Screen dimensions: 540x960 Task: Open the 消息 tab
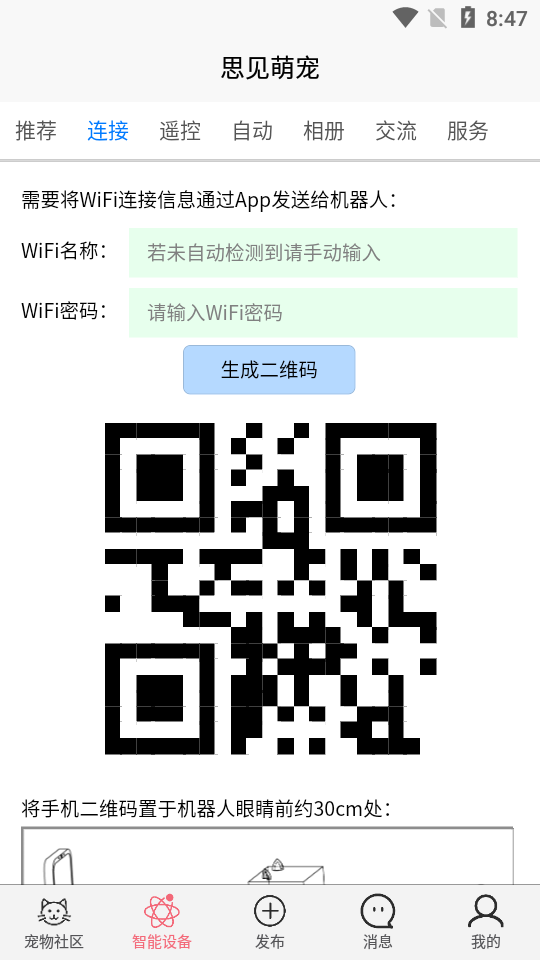(x=378, y=922)
